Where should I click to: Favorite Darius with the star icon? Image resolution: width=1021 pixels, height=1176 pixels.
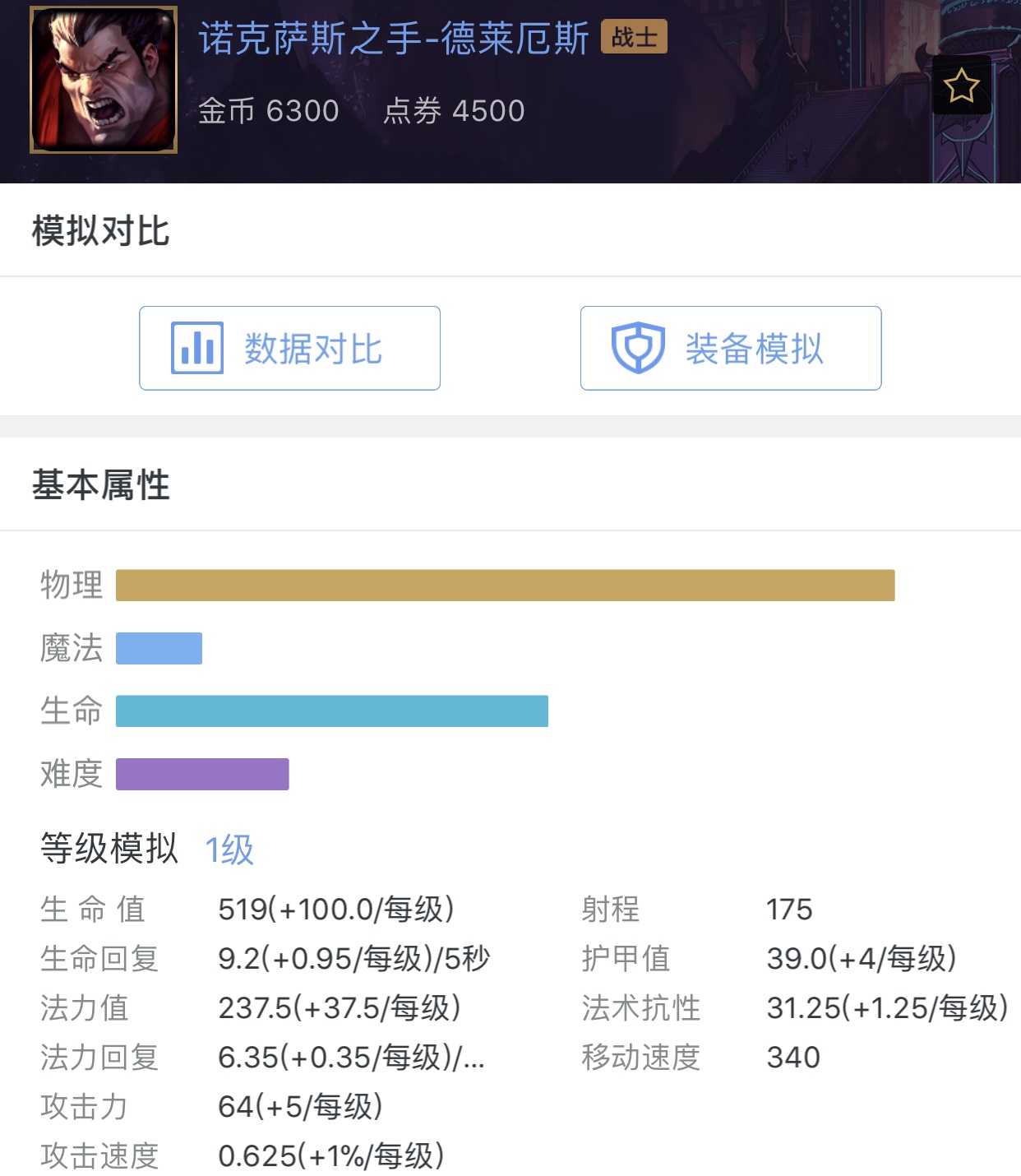(961, 86)
